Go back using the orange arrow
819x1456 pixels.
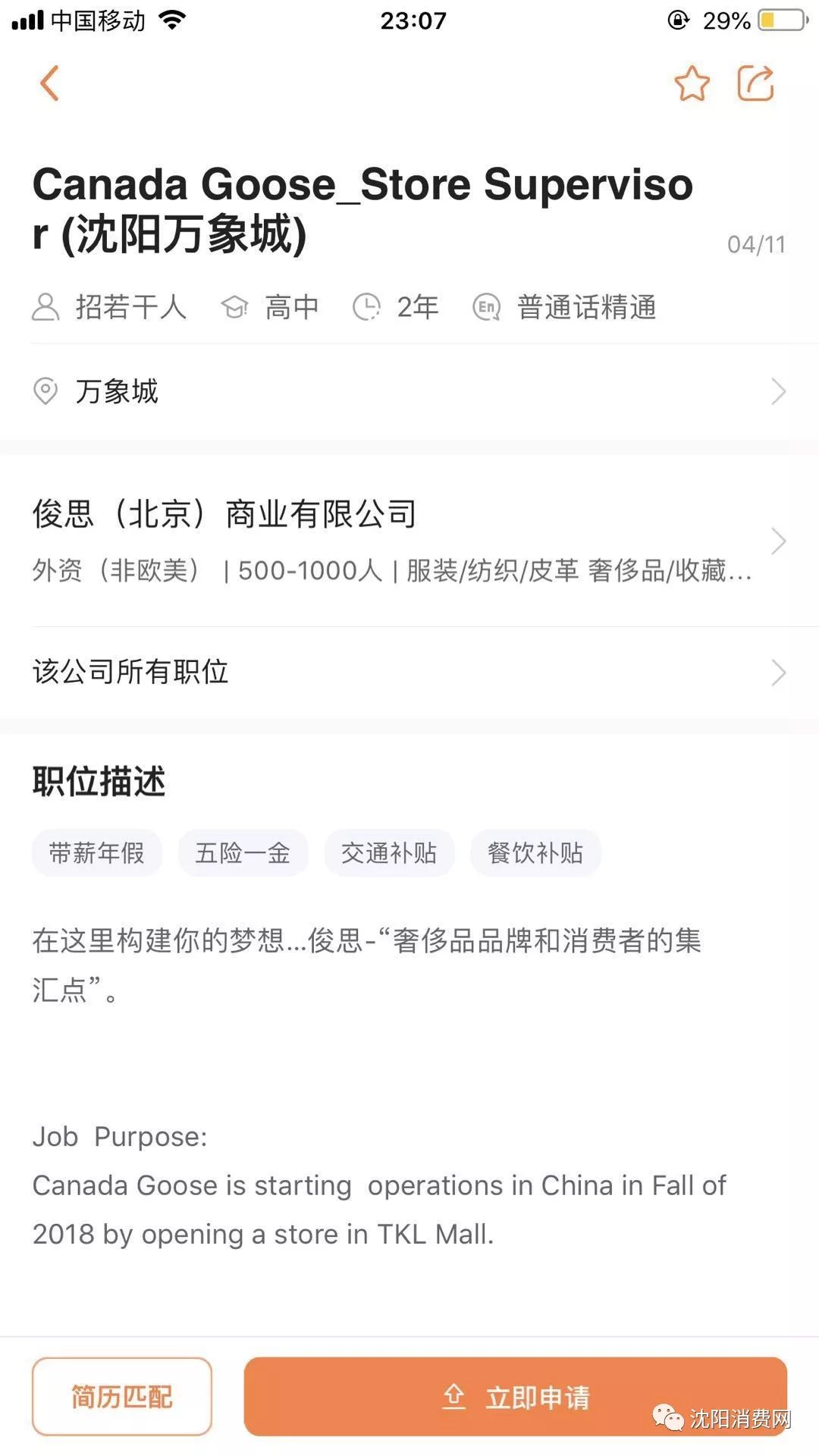(50, 83)
